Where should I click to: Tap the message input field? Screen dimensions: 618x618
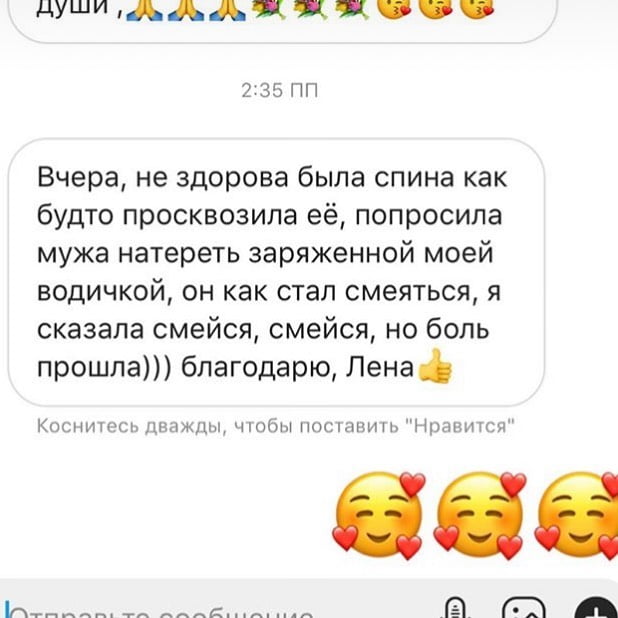(x=180, y=611)
